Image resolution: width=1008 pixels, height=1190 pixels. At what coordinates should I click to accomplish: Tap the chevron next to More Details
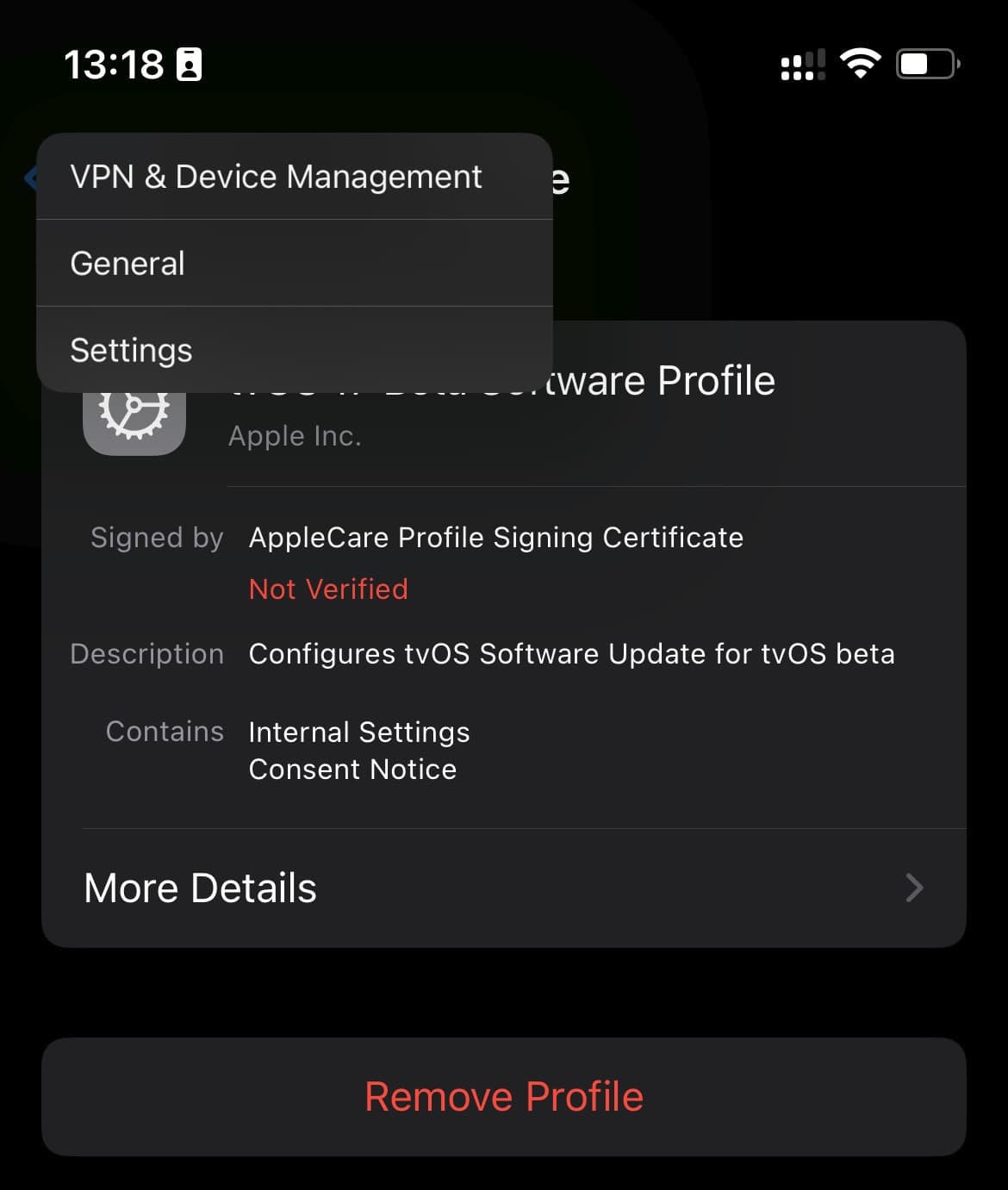pos(914,888)
